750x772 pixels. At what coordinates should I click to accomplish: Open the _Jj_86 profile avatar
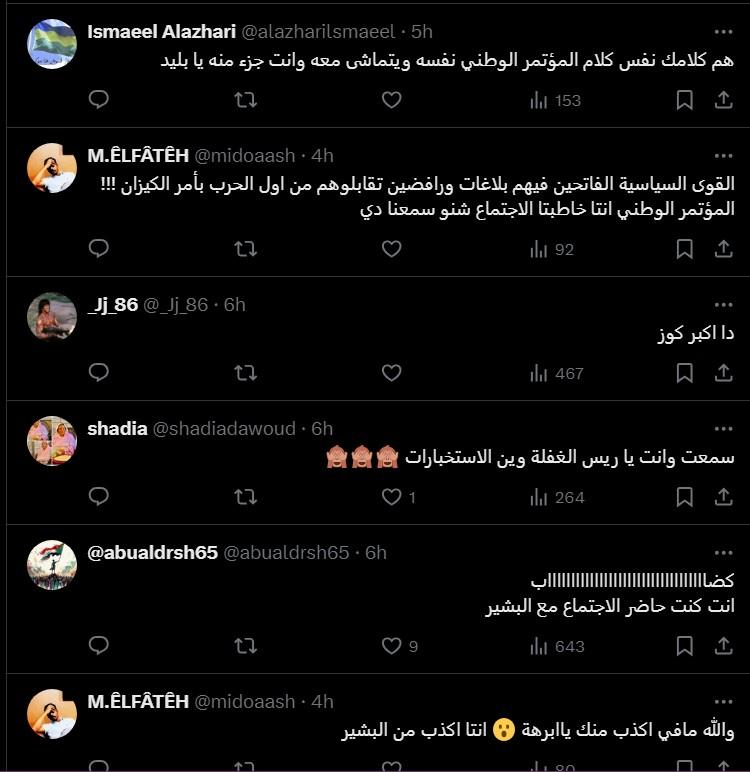point(51,318)
